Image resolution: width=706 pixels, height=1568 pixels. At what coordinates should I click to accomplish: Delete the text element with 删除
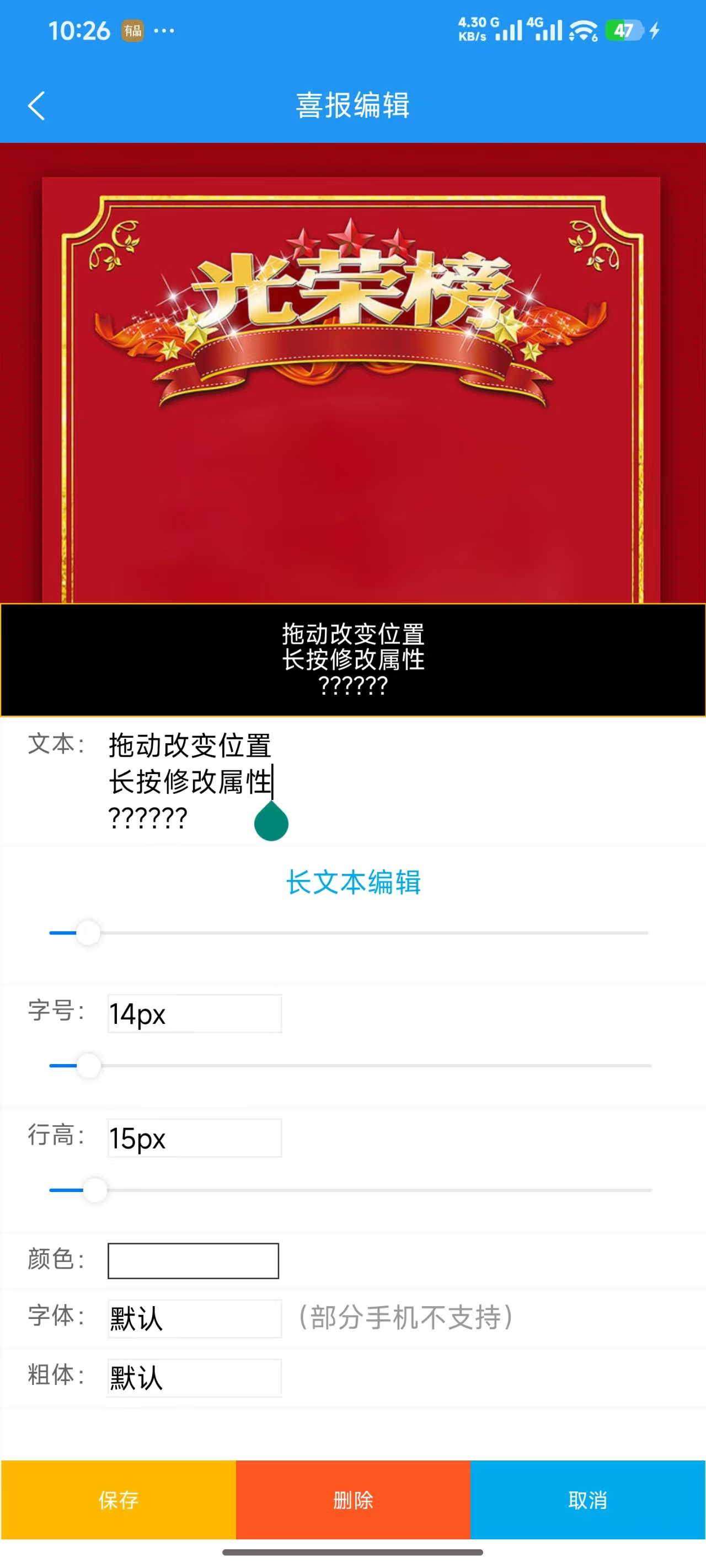[352, 1500]
